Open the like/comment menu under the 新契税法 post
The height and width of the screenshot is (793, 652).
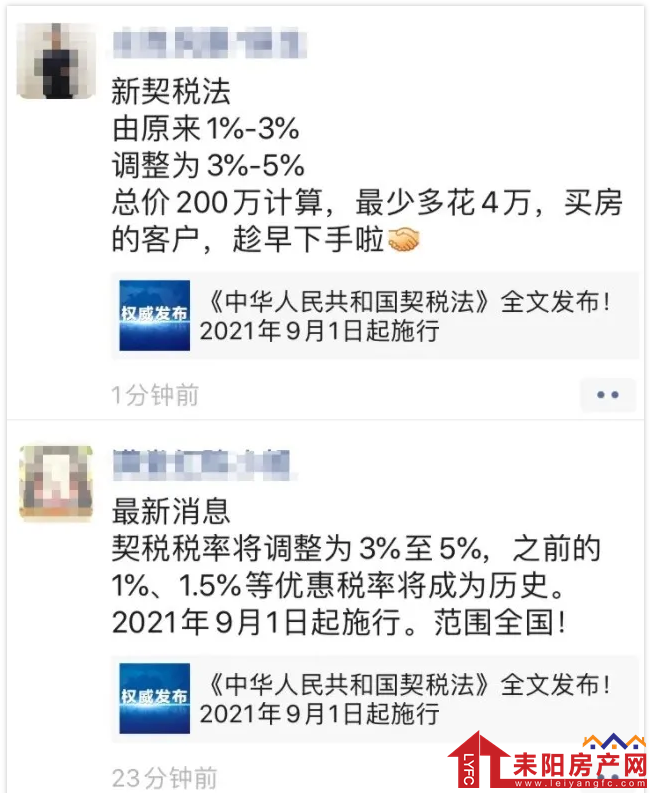607,395
